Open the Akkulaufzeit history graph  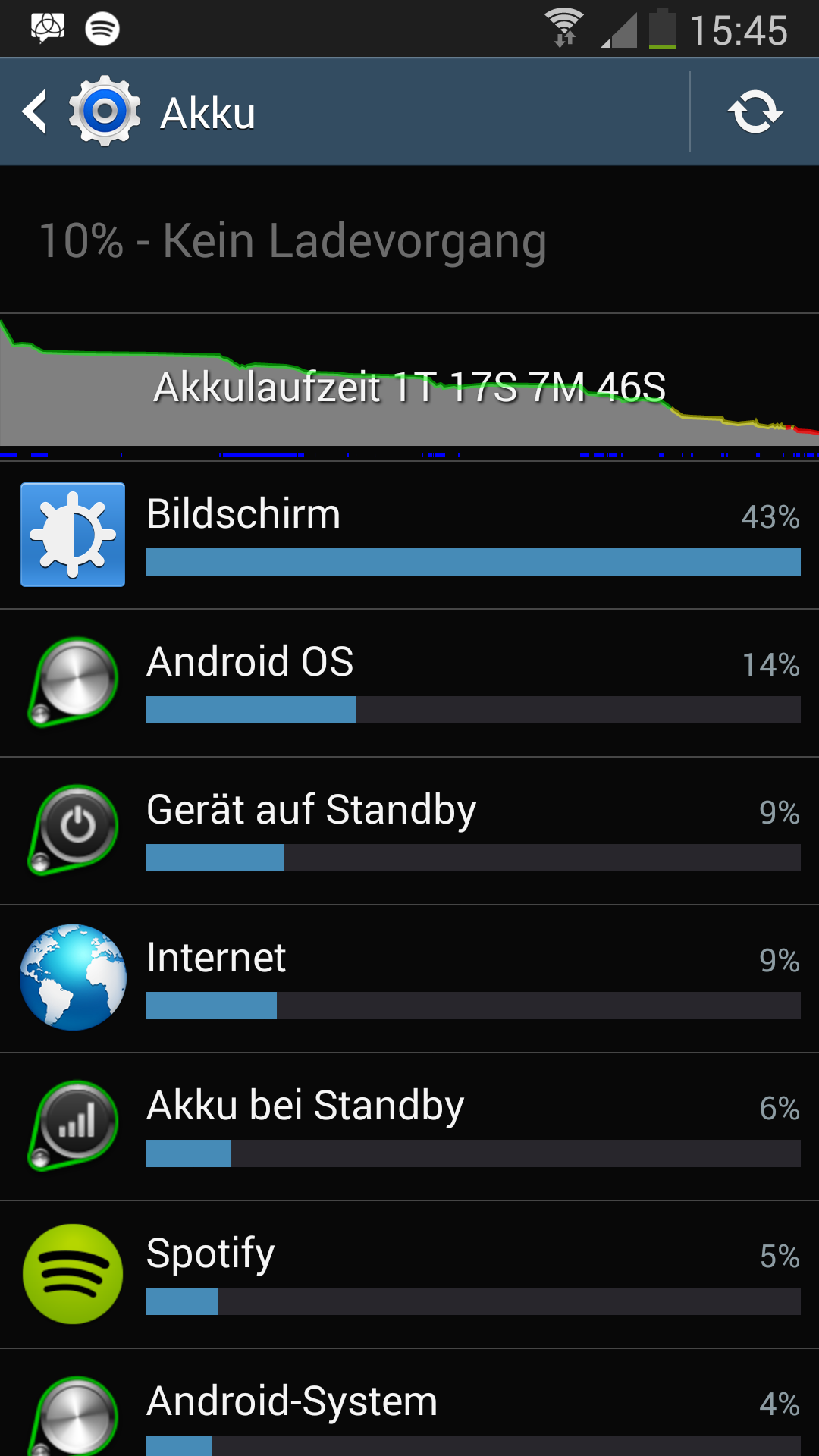[x=409, y=387]
